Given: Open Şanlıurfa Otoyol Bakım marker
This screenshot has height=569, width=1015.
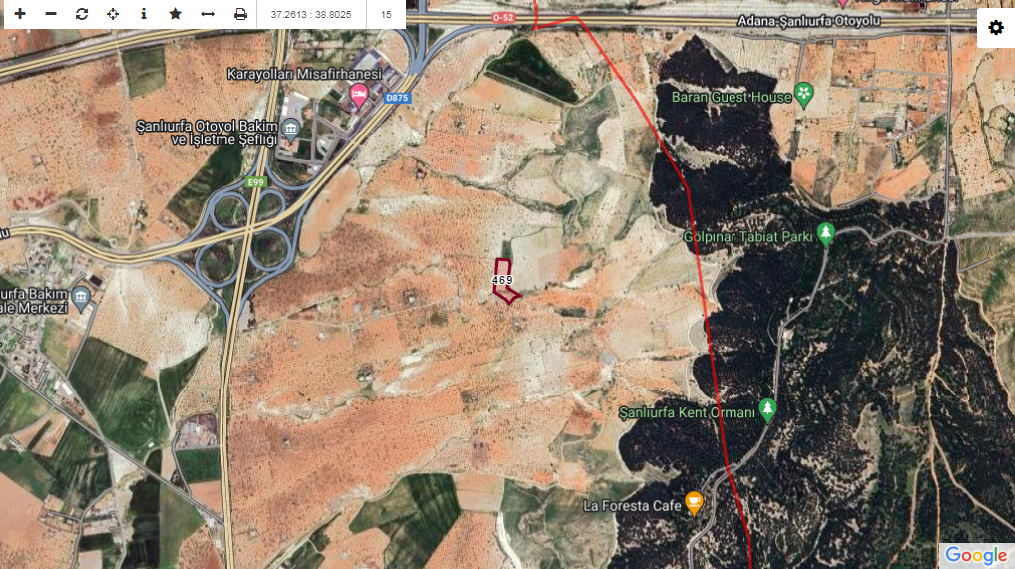Looking at the screenshot, I should 290,128.
